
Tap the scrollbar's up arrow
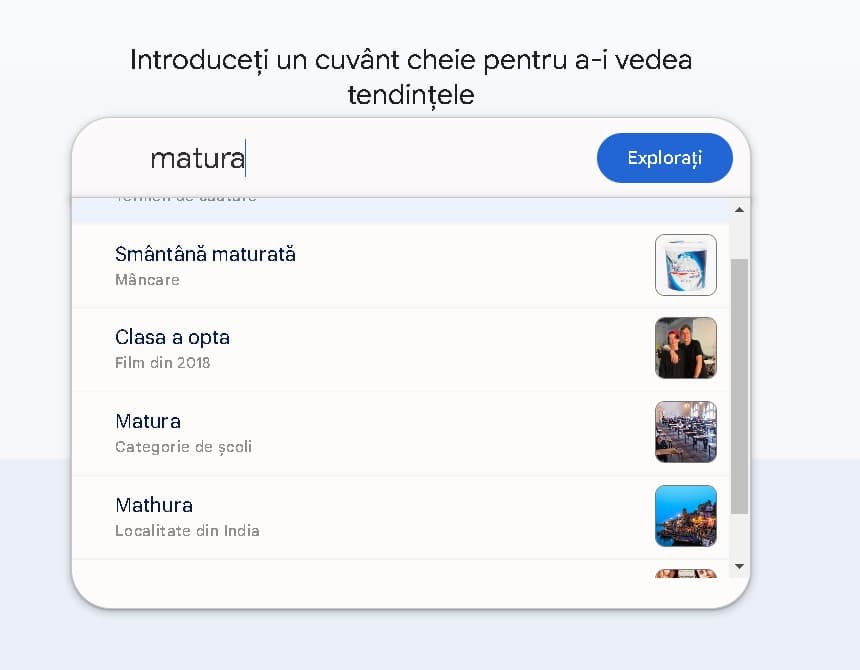coord(740,209)
